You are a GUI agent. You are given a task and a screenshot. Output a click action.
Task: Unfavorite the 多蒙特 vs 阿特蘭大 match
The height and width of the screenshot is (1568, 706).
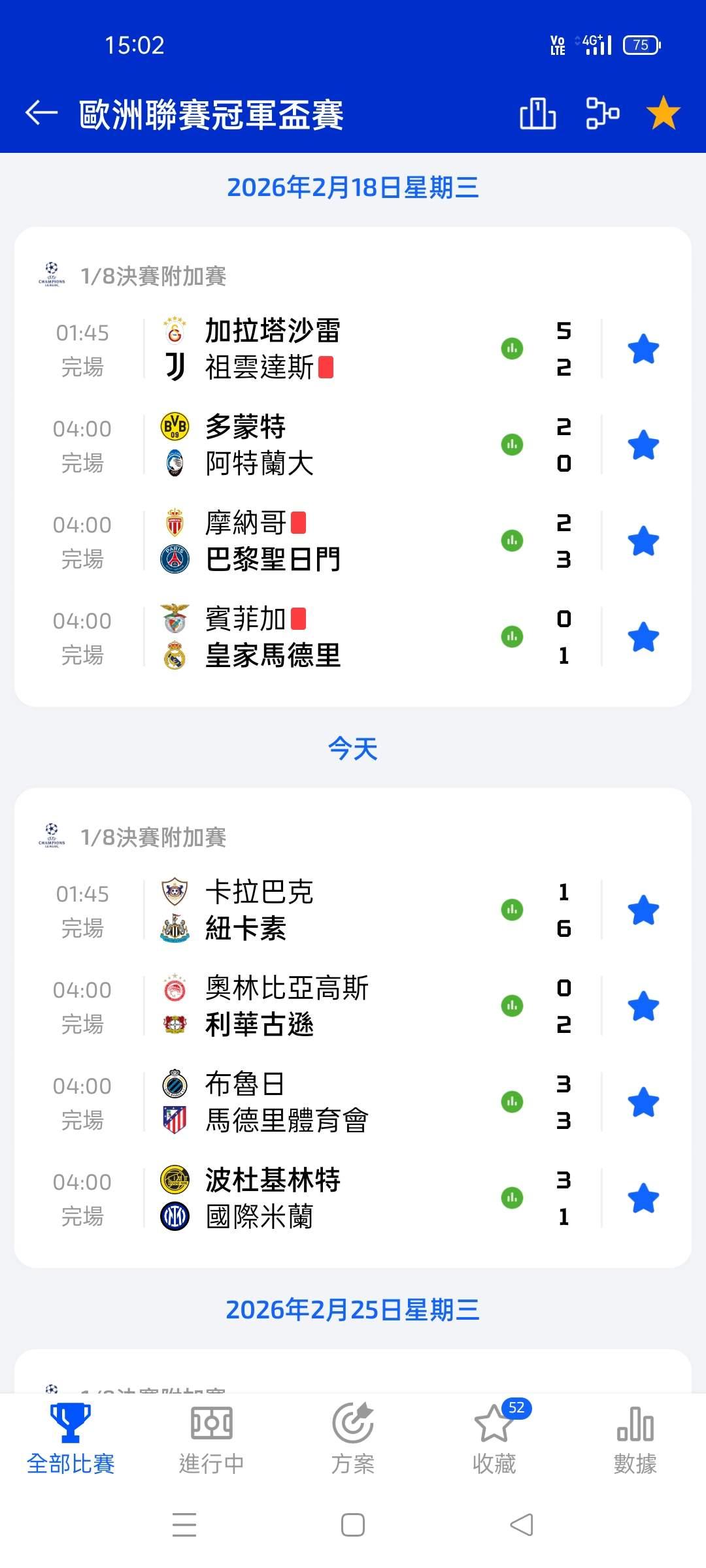643,446
